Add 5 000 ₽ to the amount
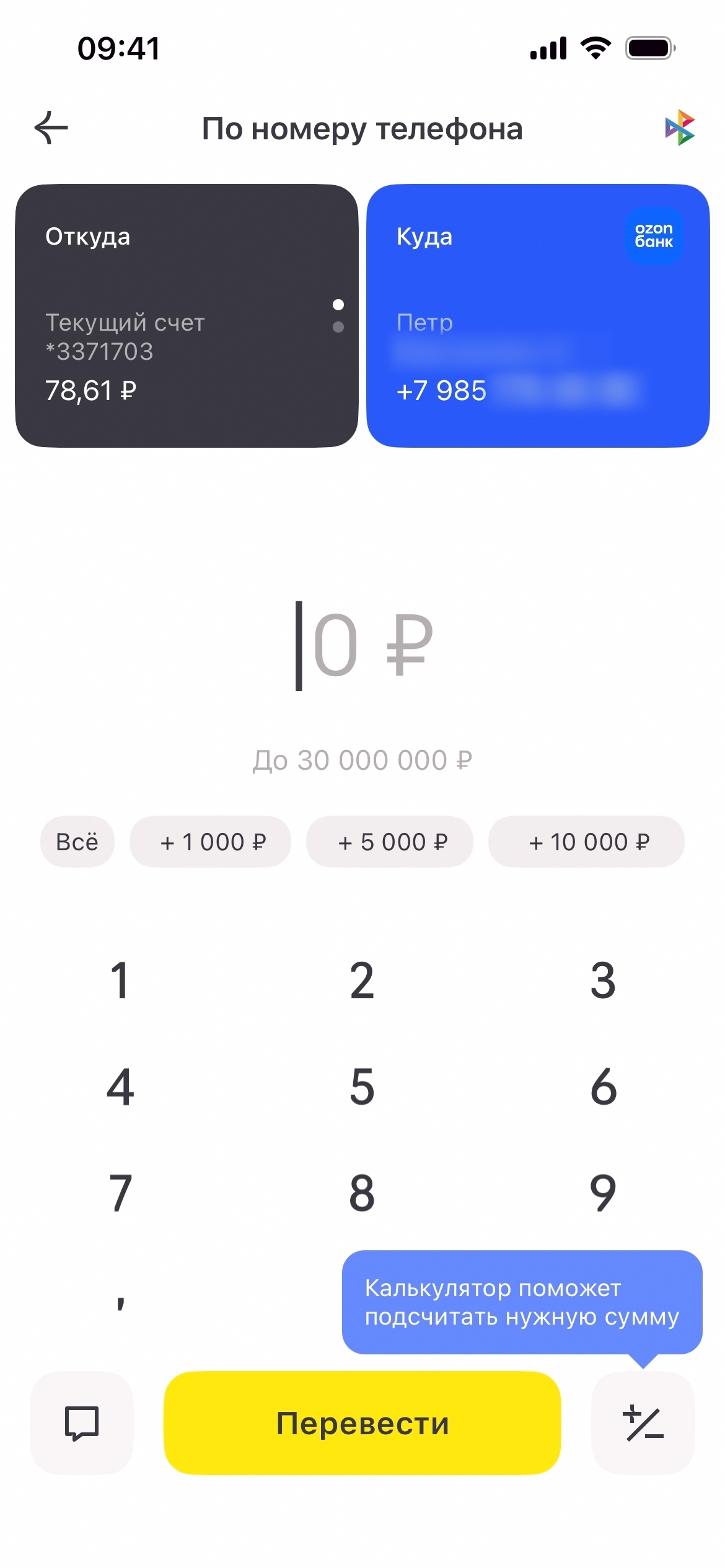725x1568 pixels. click(x=390, y=842)
